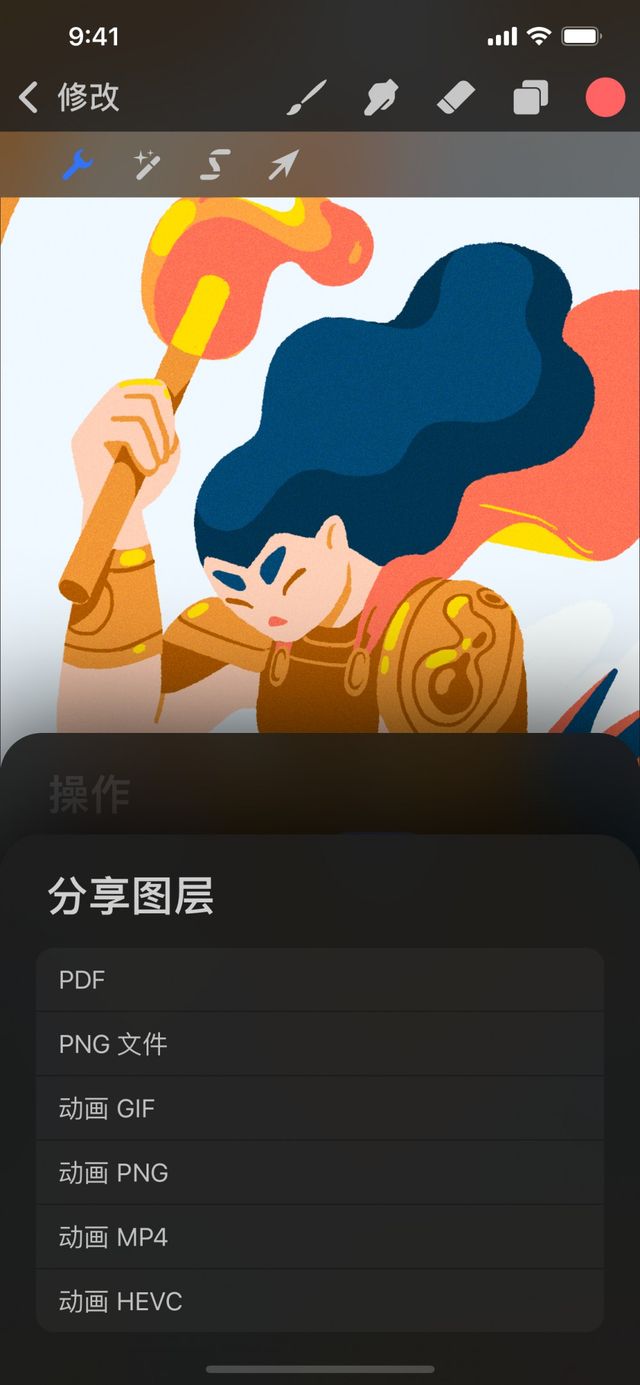640x1385 pixels.
Task: Open the magic wand adjustments
Action: pos(147,165)
